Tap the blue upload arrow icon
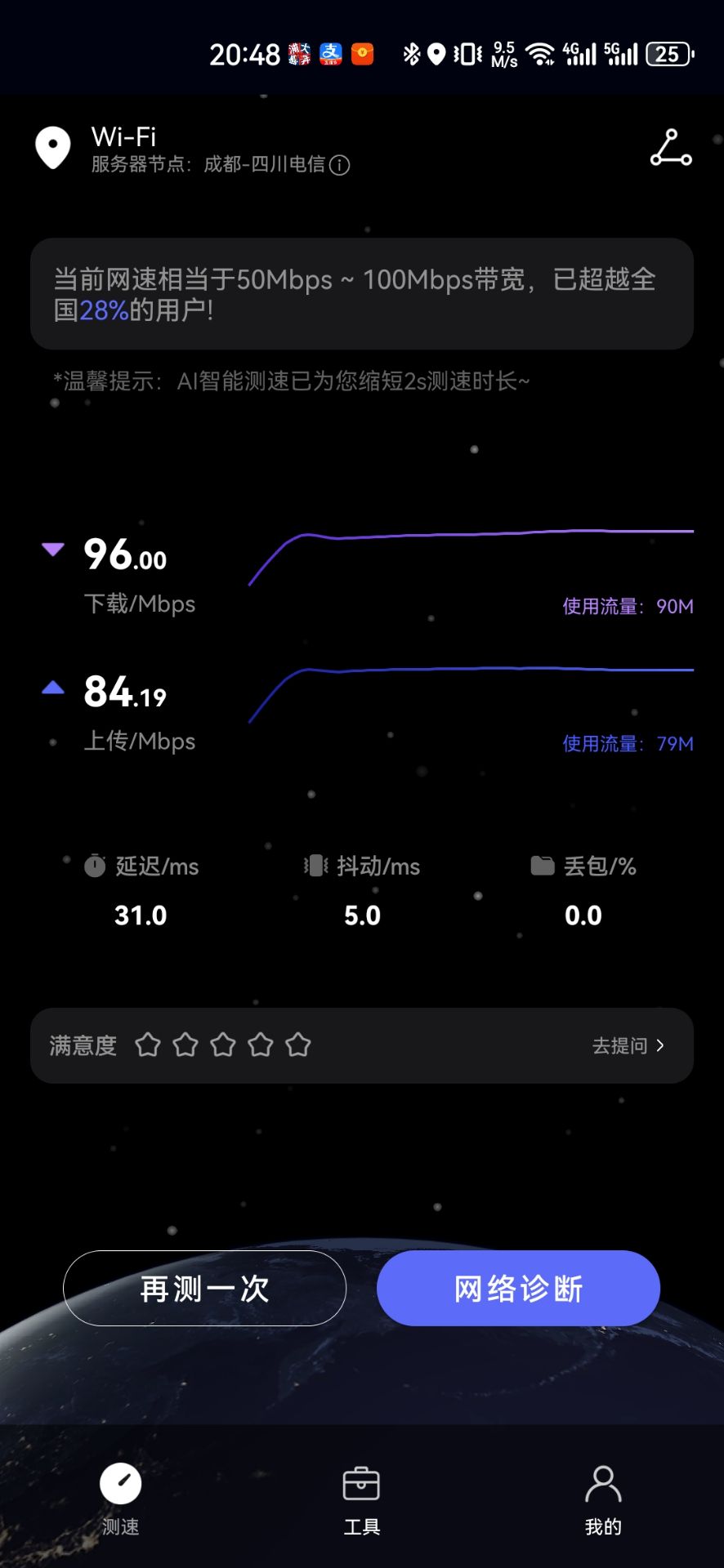The height and width of the screenshot is (1568, 724). coord(53,687)
